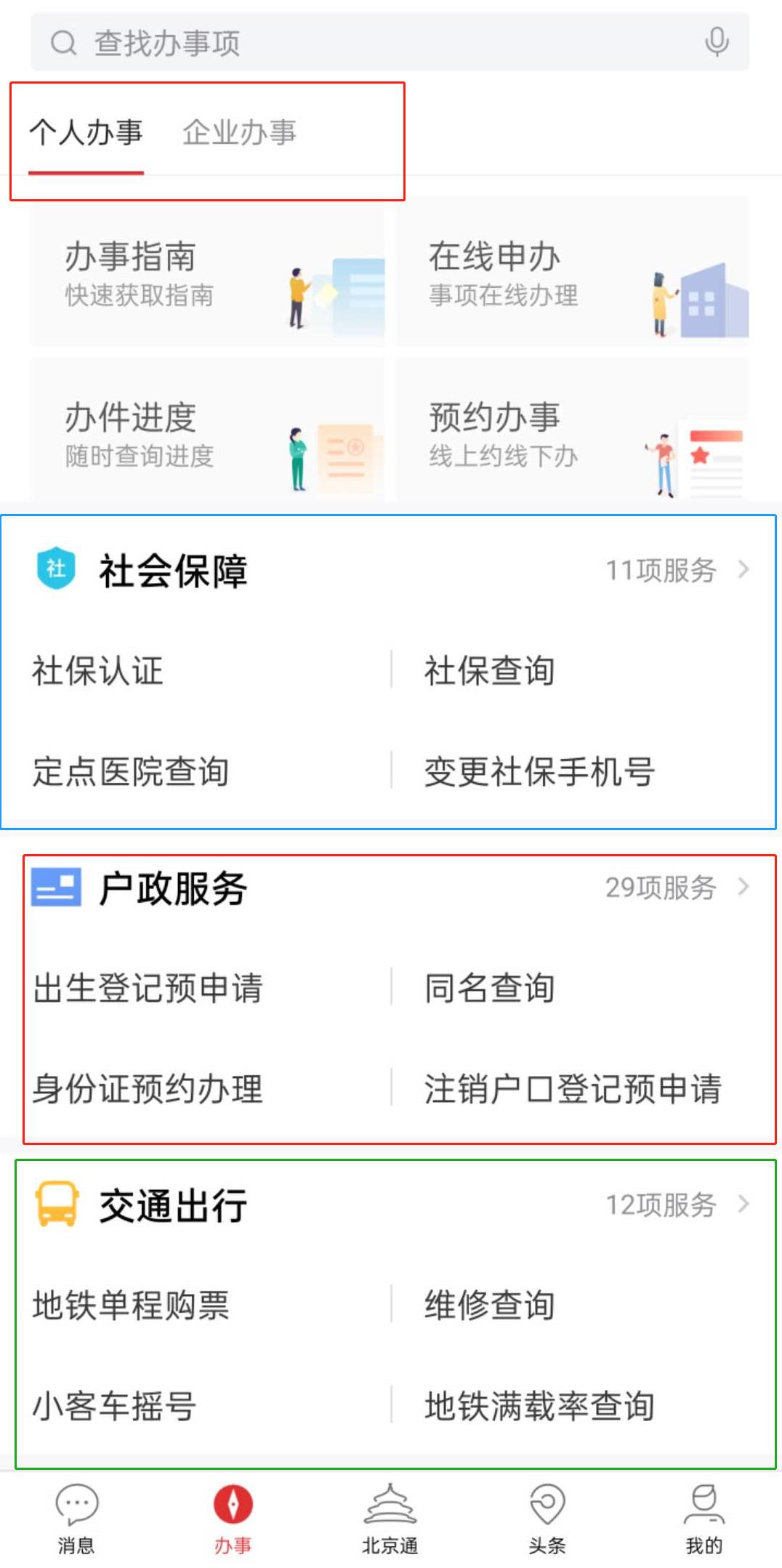Switch to the 企业办事 tab
The height and width of the screenshot is (1568, 782).
point(242,133)
